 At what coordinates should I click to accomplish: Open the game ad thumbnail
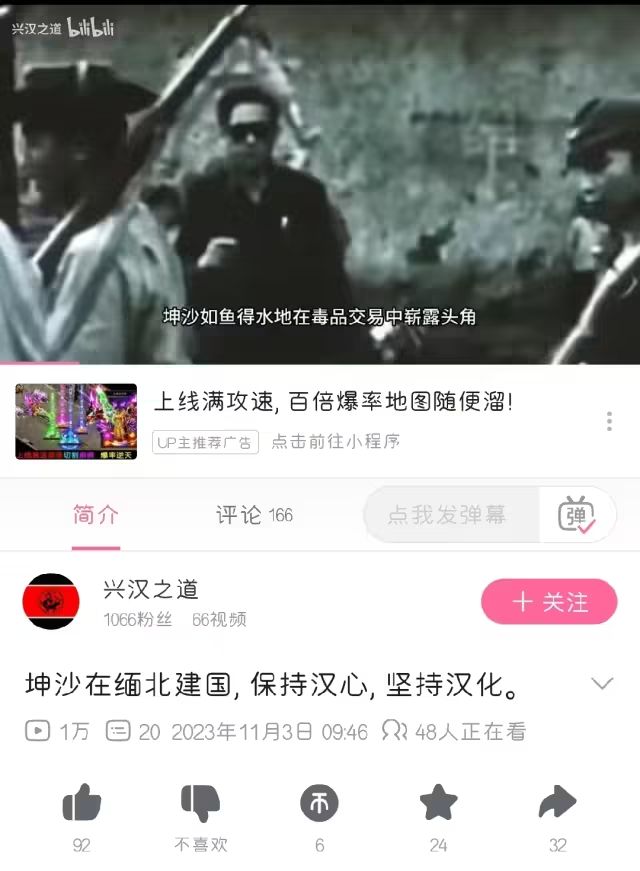point(76,421)
